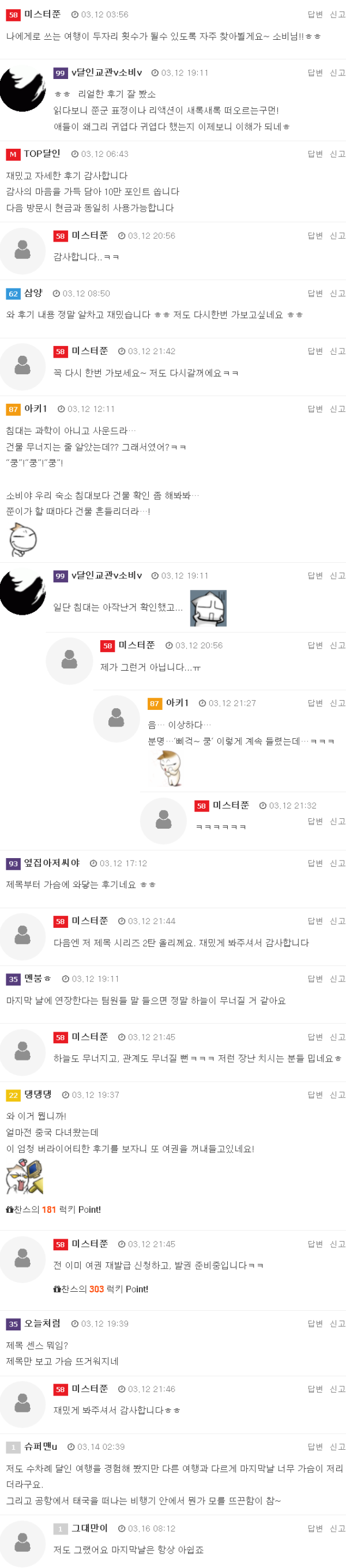Reply to 슈퍼맨u's 02:39 comment
This screenshot has width=346, height=1568.
[x=314, y=1447]
